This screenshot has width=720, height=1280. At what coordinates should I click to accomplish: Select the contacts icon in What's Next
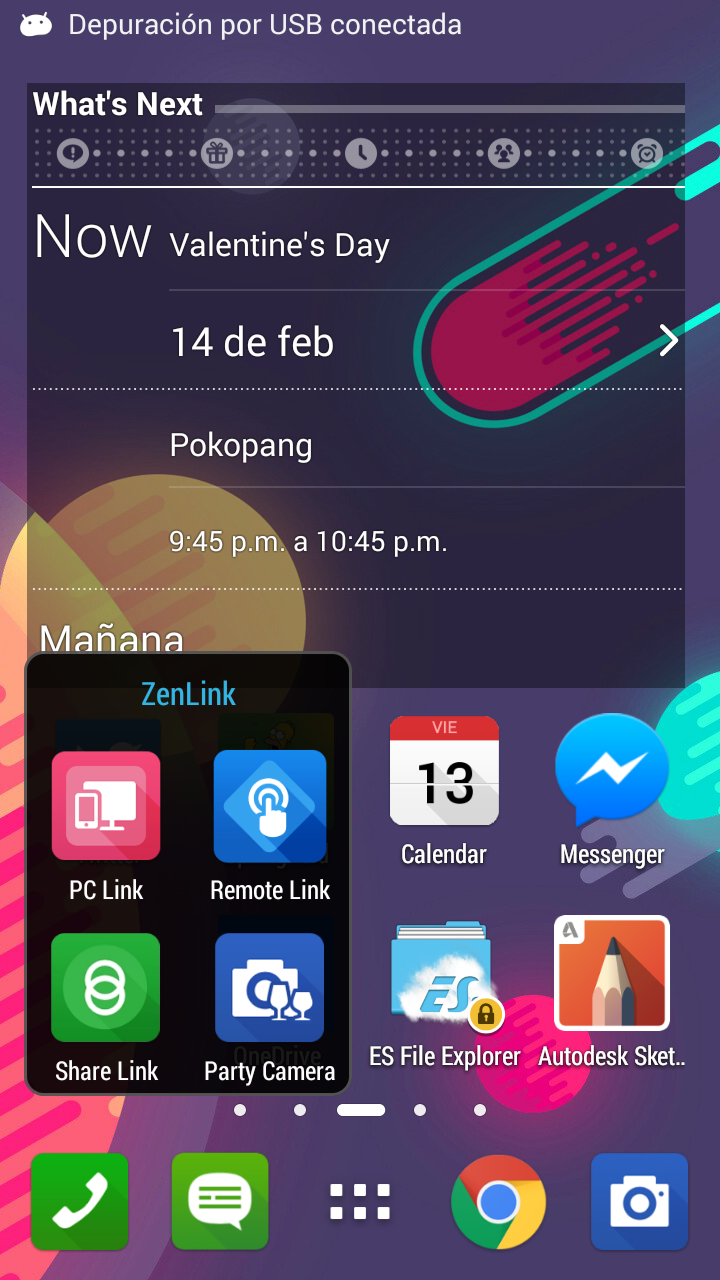(x=504, y=153)
